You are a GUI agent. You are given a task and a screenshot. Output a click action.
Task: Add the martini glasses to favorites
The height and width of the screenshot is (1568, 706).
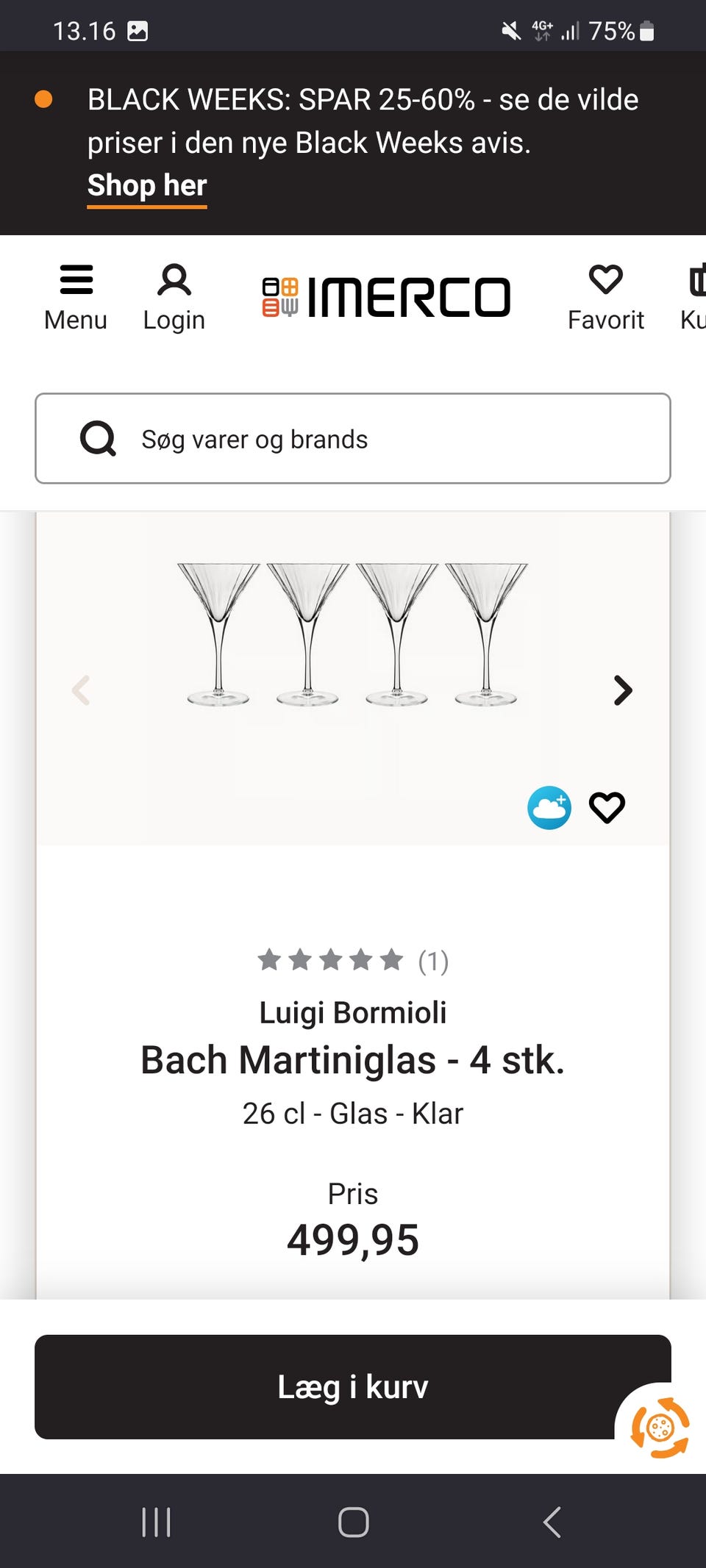[x=607, y=807]
